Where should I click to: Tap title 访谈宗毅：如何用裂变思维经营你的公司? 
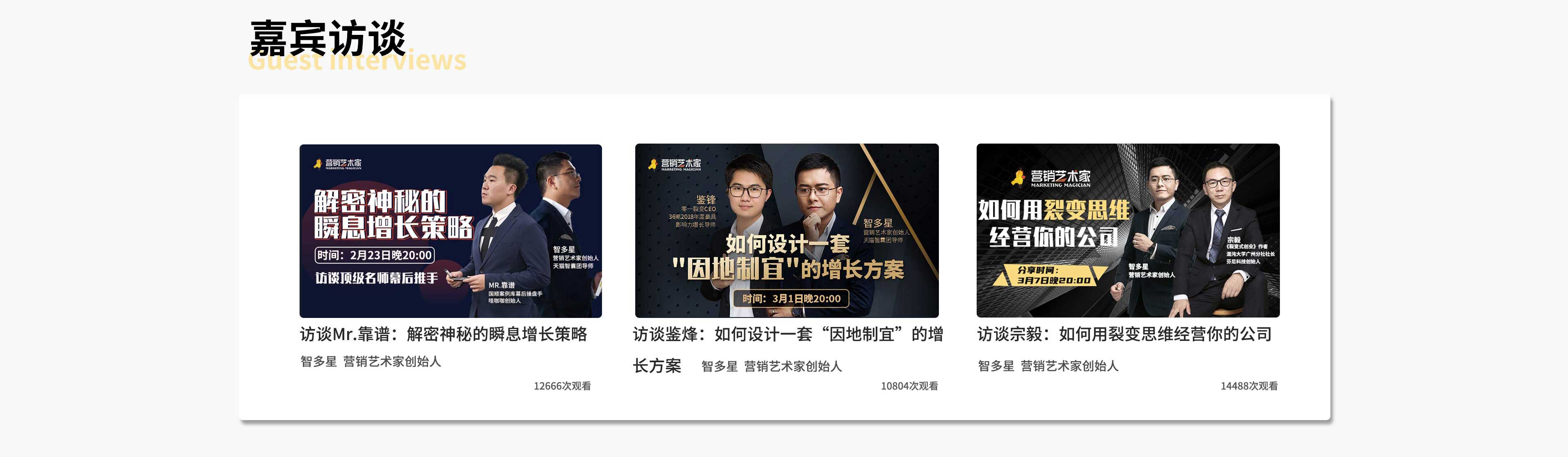1124,334
